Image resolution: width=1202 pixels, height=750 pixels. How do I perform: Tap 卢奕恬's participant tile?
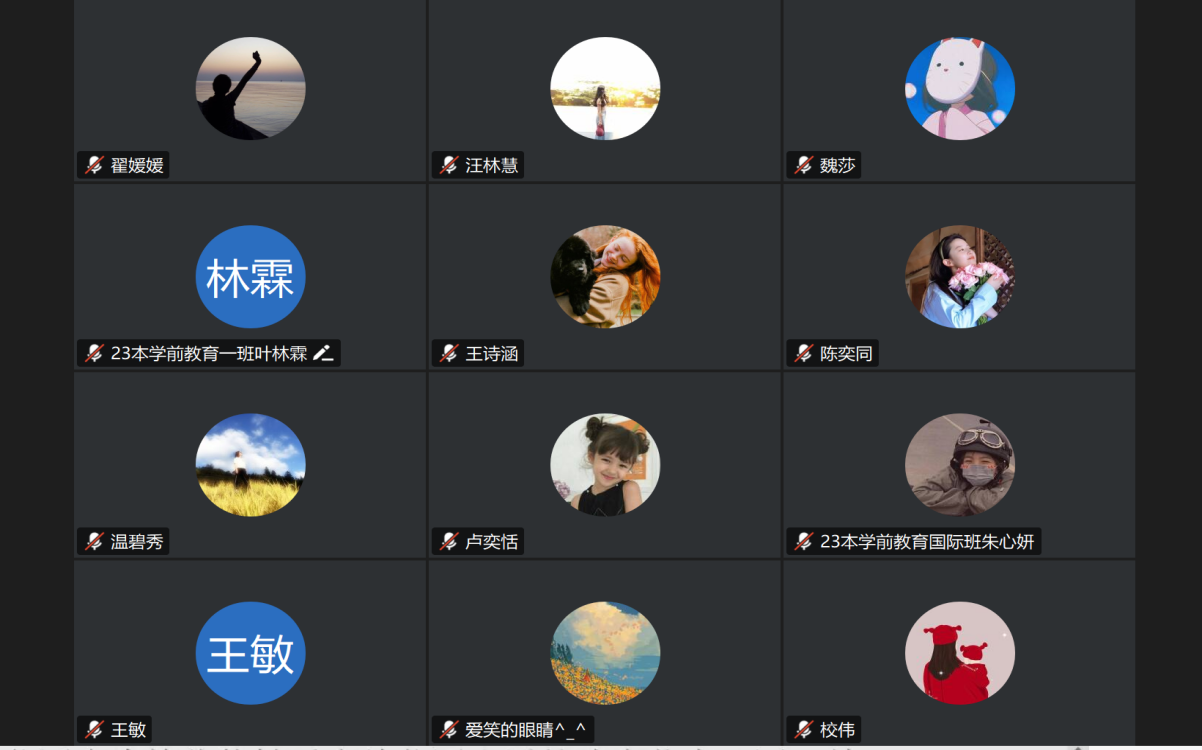(604, 465)
